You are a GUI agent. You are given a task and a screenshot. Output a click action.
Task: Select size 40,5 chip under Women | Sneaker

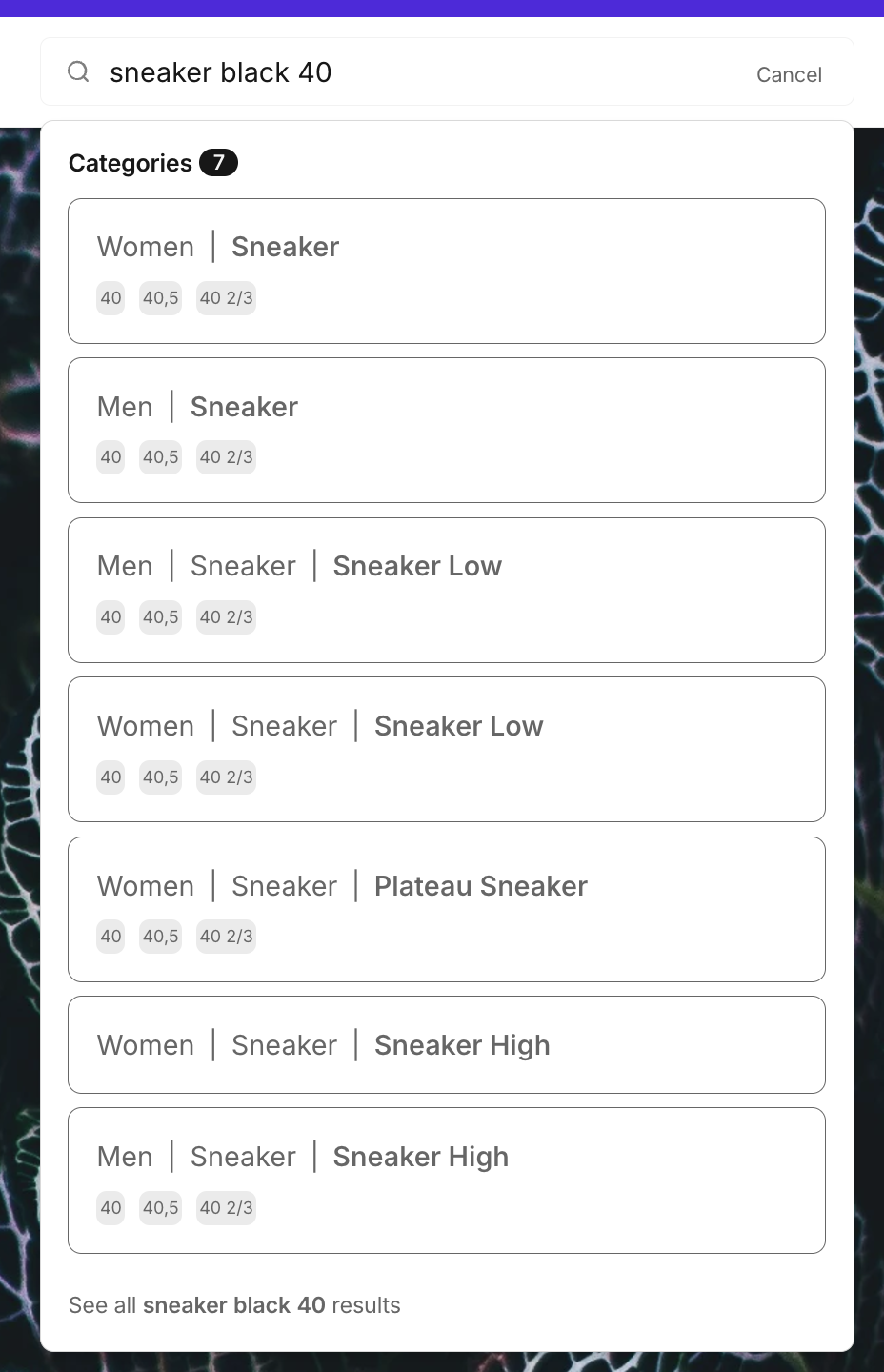[x=160, y=298]
